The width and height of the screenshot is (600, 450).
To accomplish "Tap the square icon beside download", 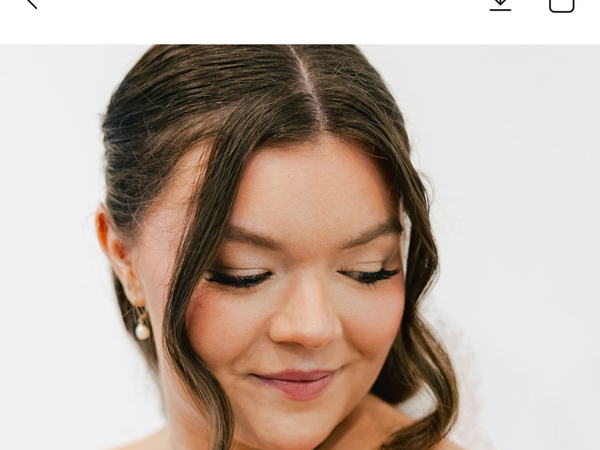I will (562, 4).
